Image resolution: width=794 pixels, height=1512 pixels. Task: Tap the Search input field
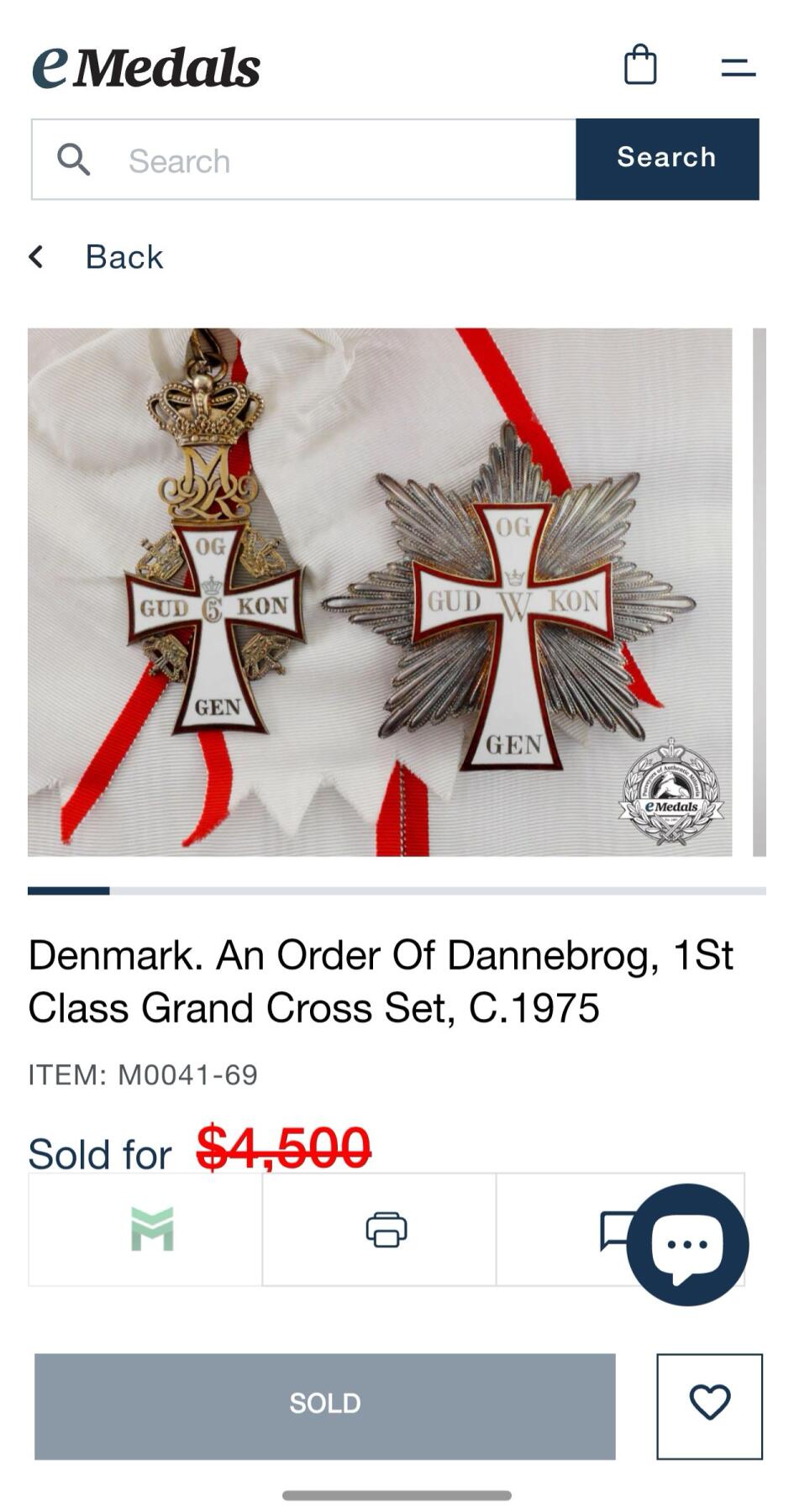(x=336, y=160)
